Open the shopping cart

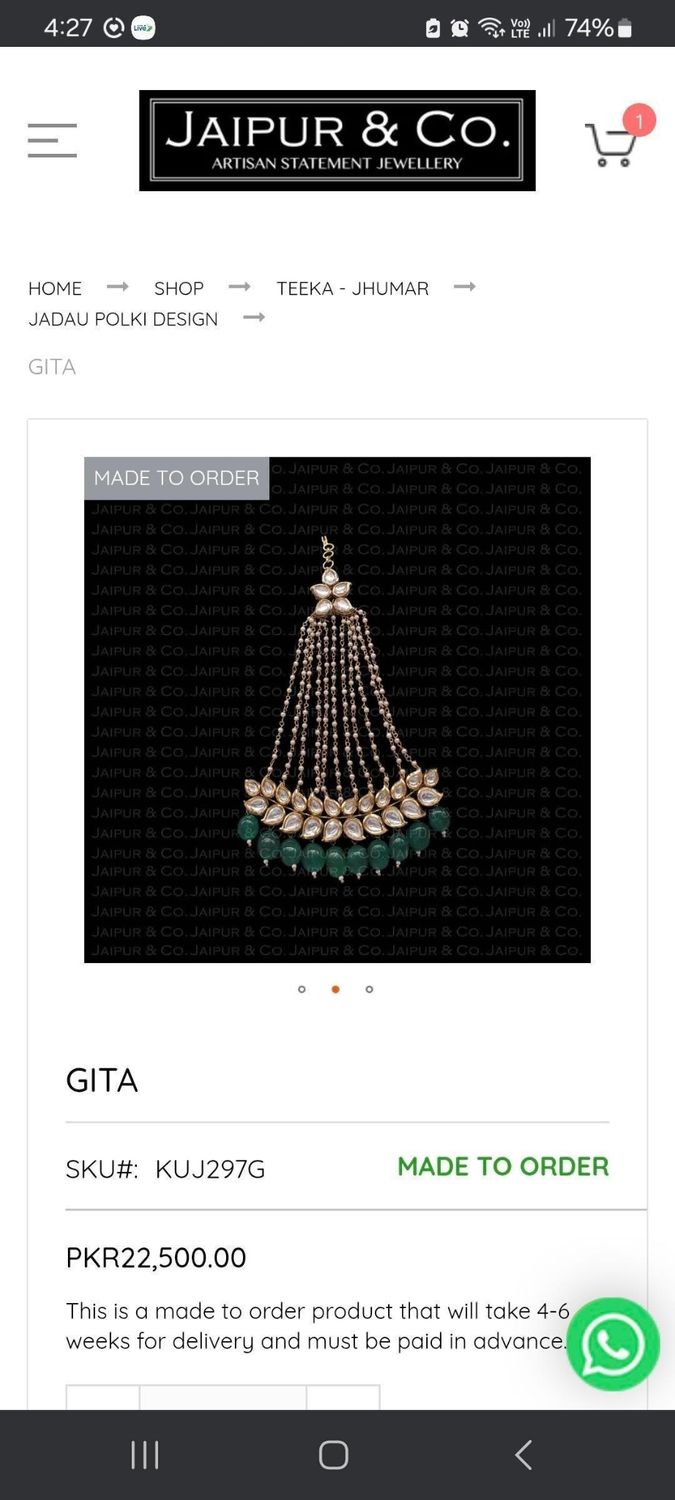click(x=611, y=144)
